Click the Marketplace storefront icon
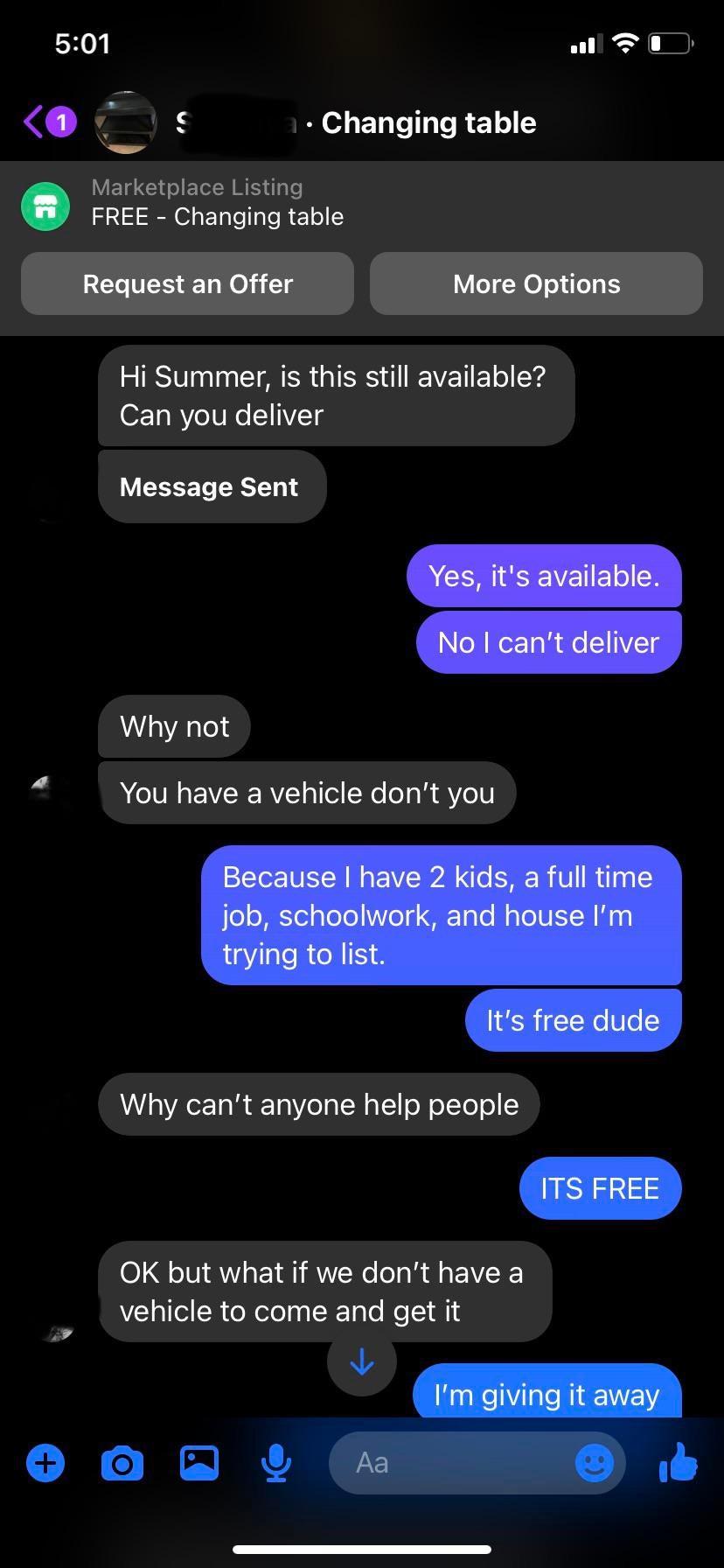 point(45,206)
